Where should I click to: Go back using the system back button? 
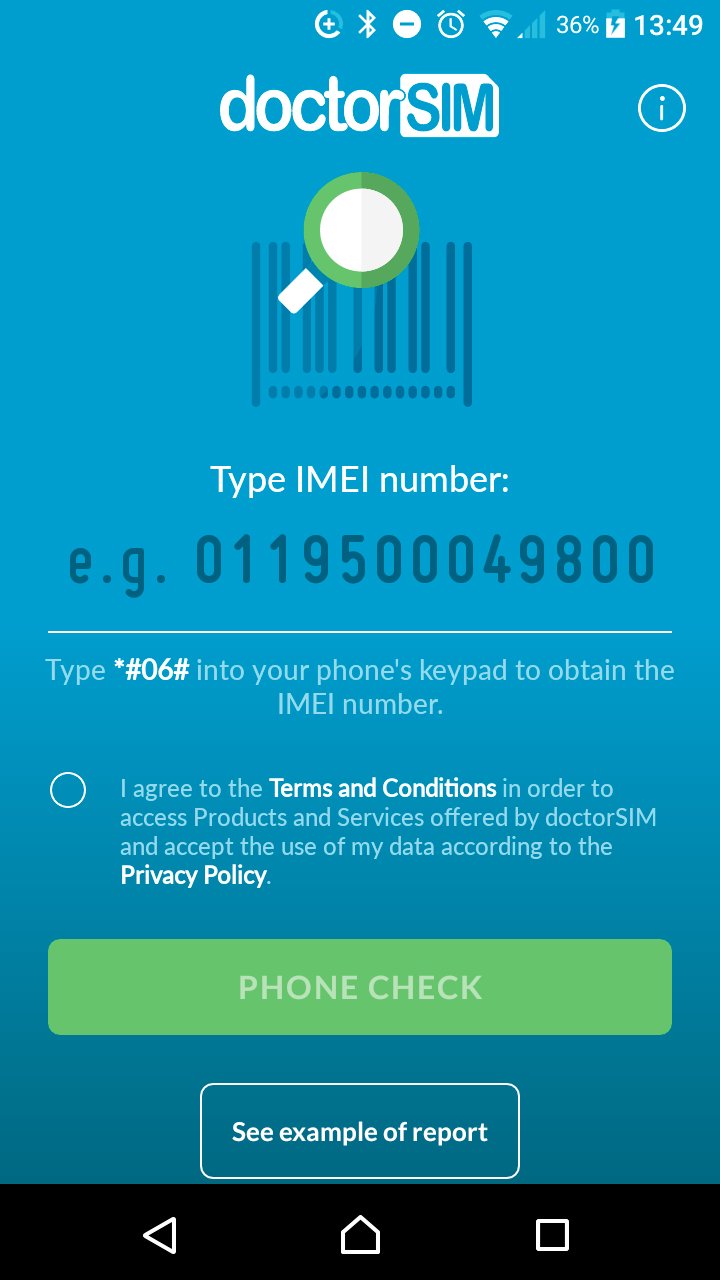[161, 1234]
